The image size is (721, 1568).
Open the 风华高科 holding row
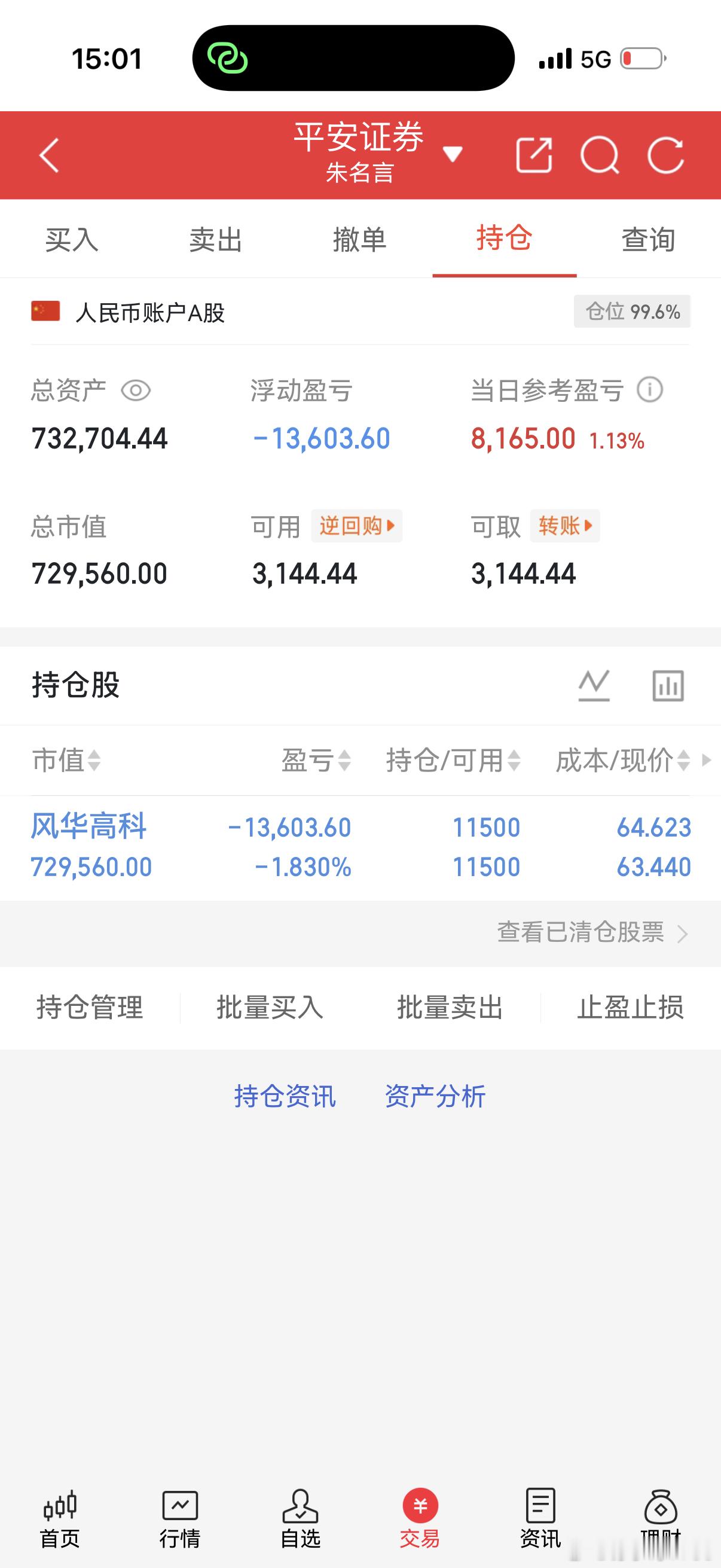tap(360, 847)
